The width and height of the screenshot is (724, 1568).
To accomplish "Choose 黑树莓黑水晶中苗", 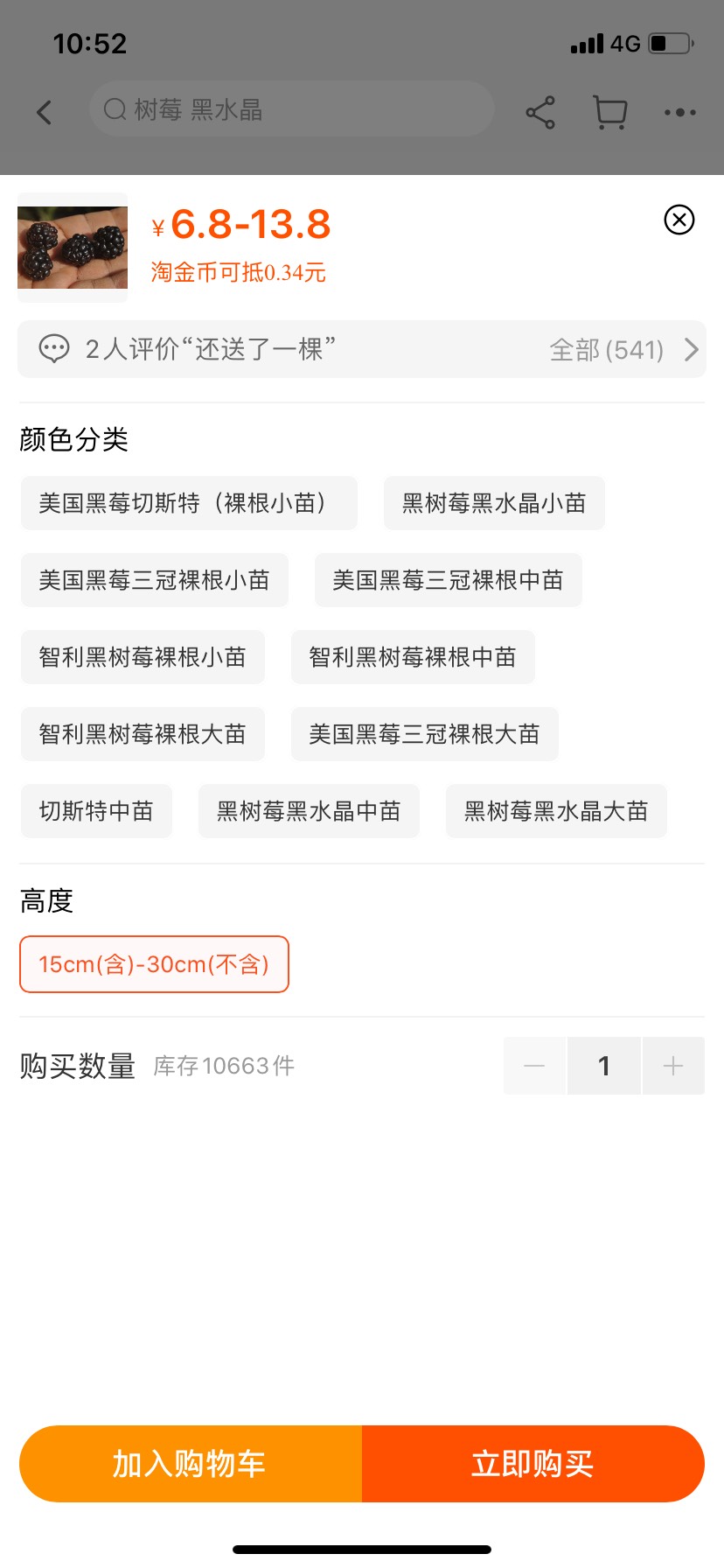I will (309, 811).
